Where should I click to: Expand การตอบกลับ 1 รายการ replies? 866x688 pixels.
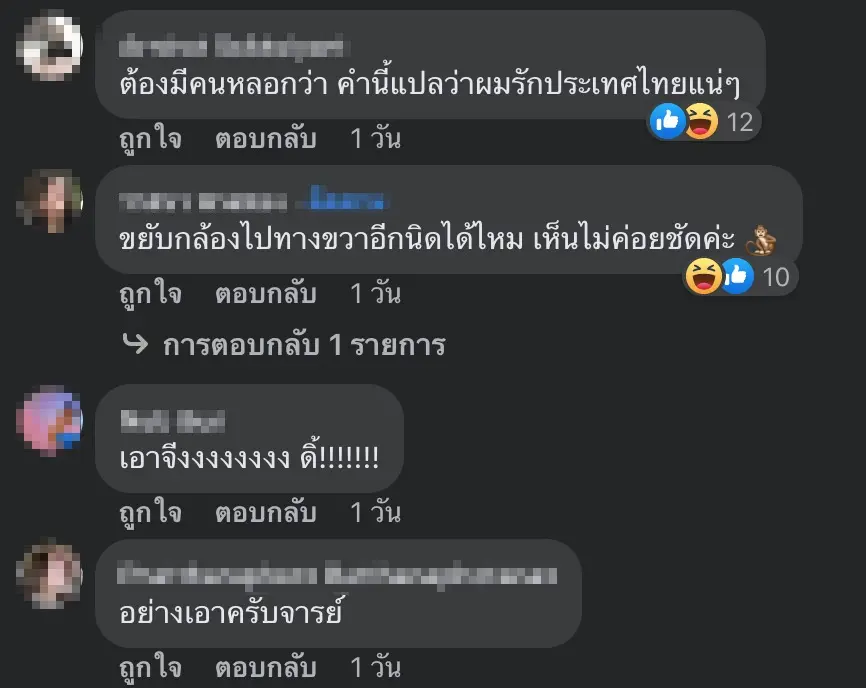tap(300, 346)
